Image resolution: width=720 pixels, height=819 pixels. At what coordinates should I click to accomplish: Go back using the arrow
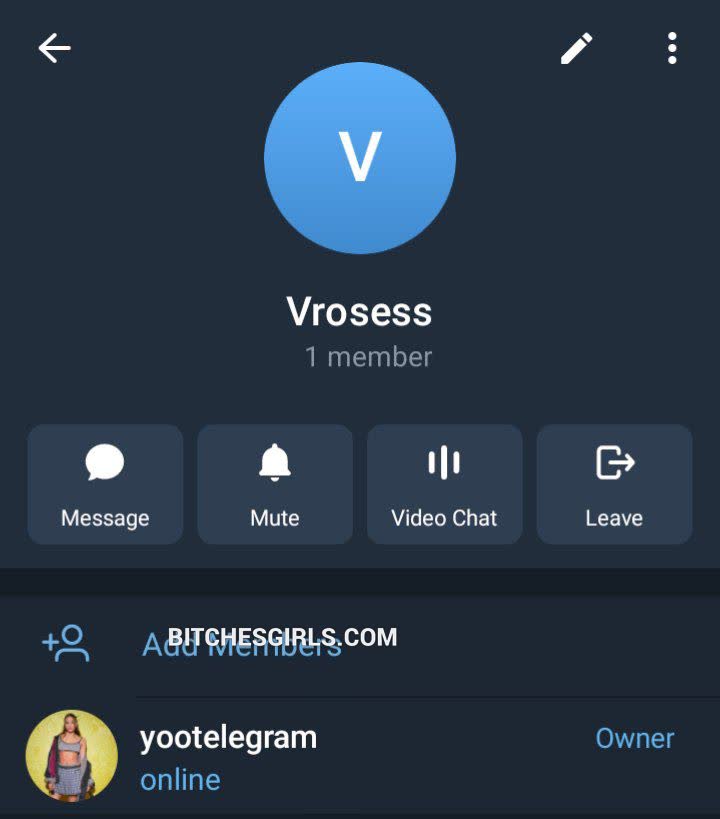click(54, 48)
